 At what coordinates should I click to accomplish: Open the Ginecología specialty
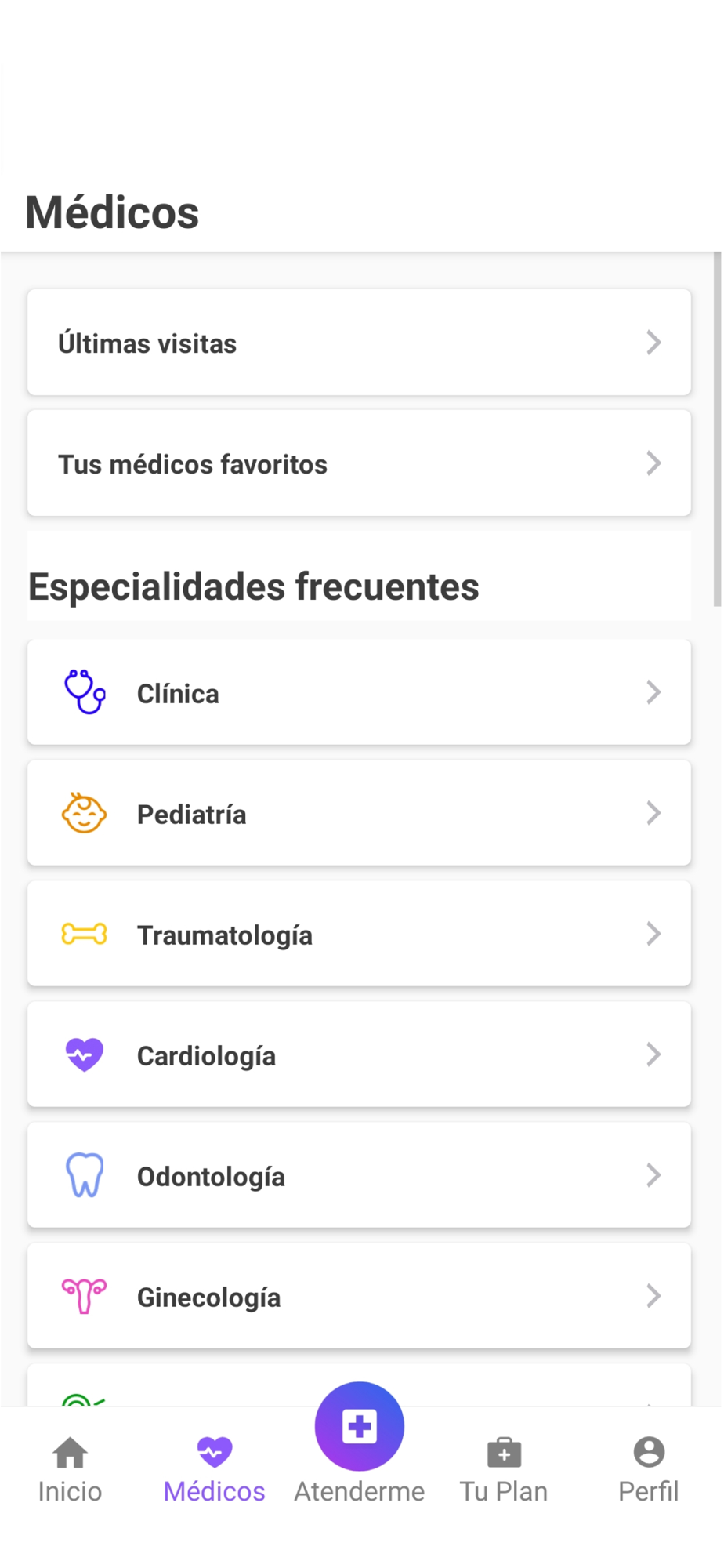359,1296
